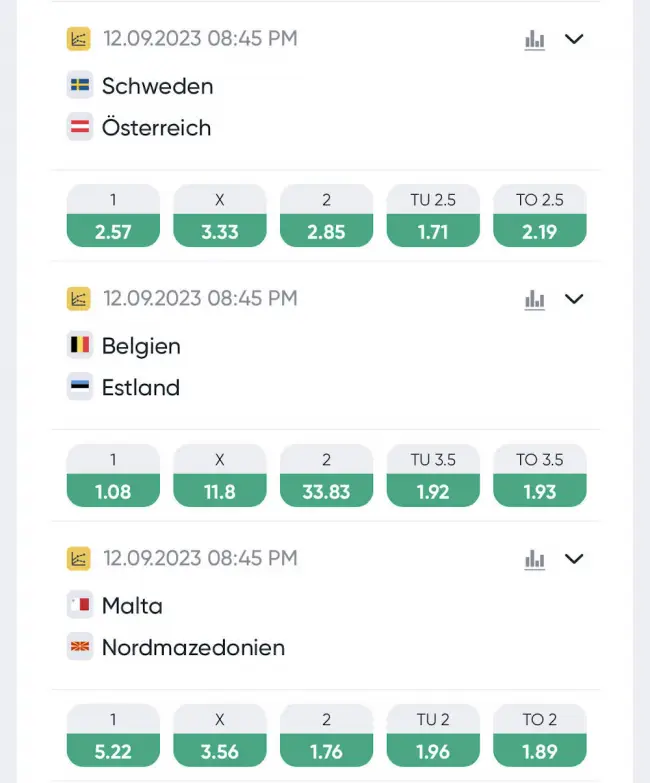Expand more markets for Schweden vs Österreich

pyautogui.click(x=574, y=39)
